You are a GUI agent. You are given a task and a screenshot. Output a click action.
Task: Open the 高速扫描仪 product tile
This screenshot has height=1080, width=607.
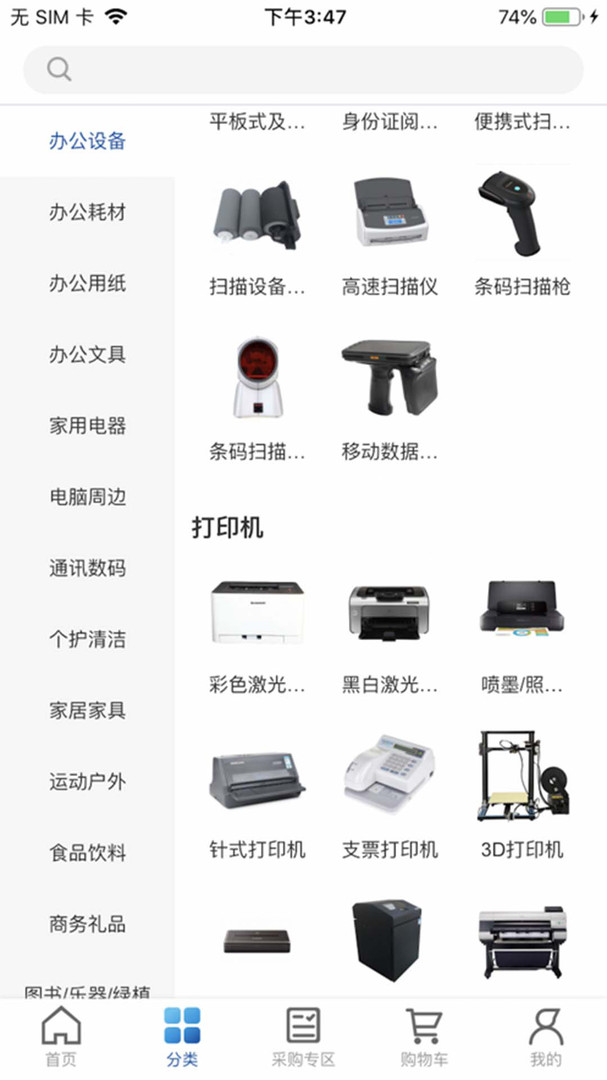tap(390, 234)
